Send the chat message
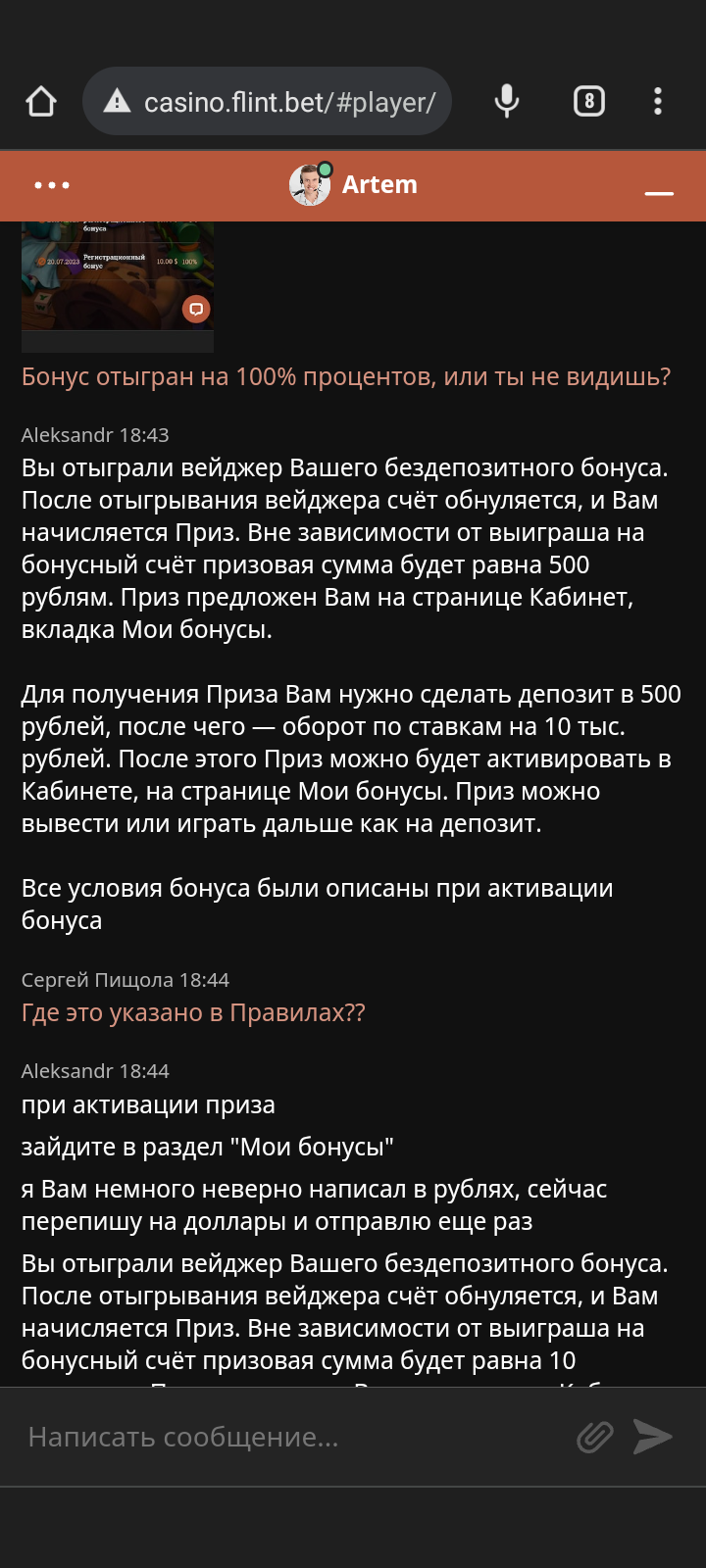This screenshot has width=706, height=1568. [653, 1437]
